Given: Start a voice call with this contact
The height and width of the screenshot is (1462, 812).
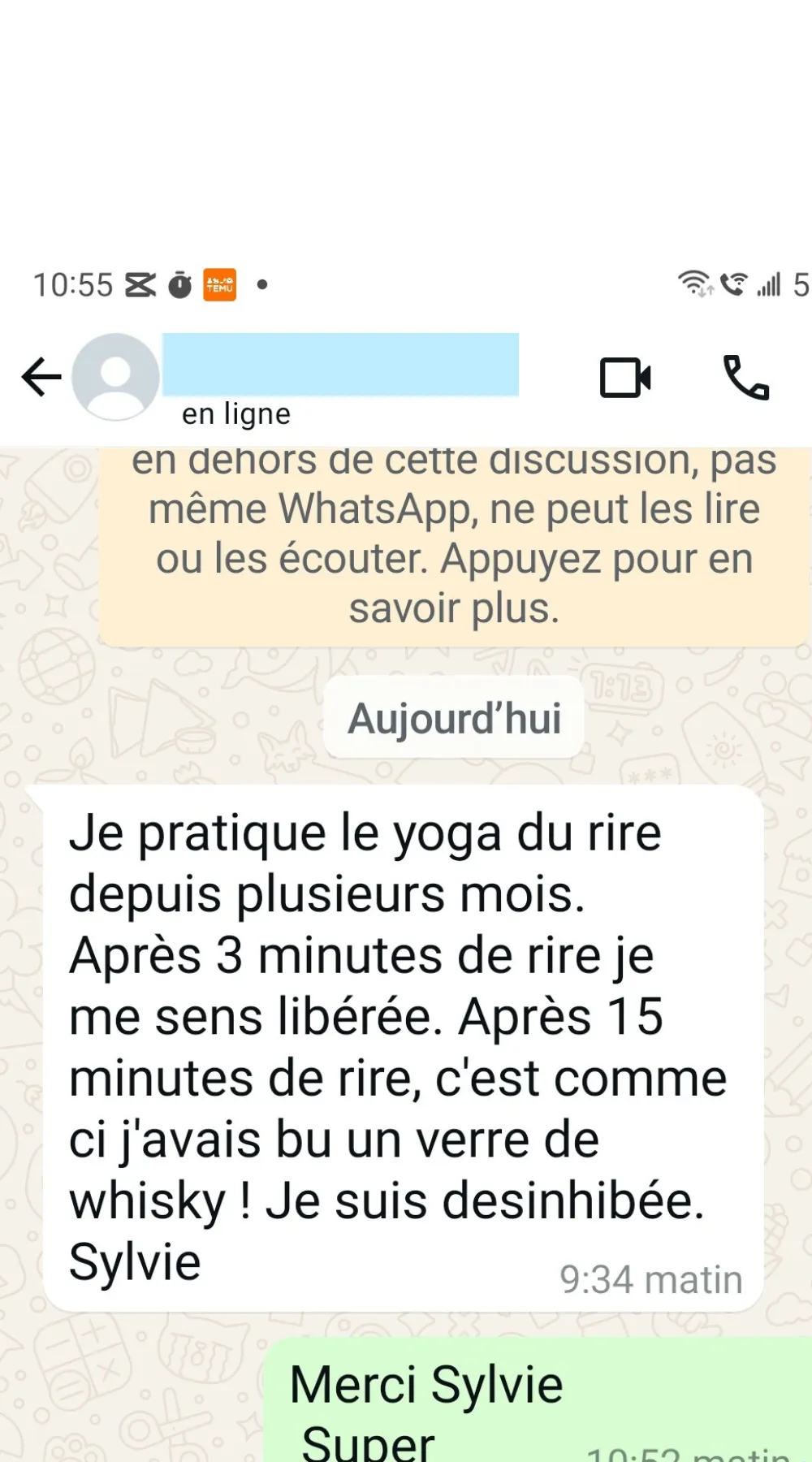Looking at the screenshot, I should [745, 378].
